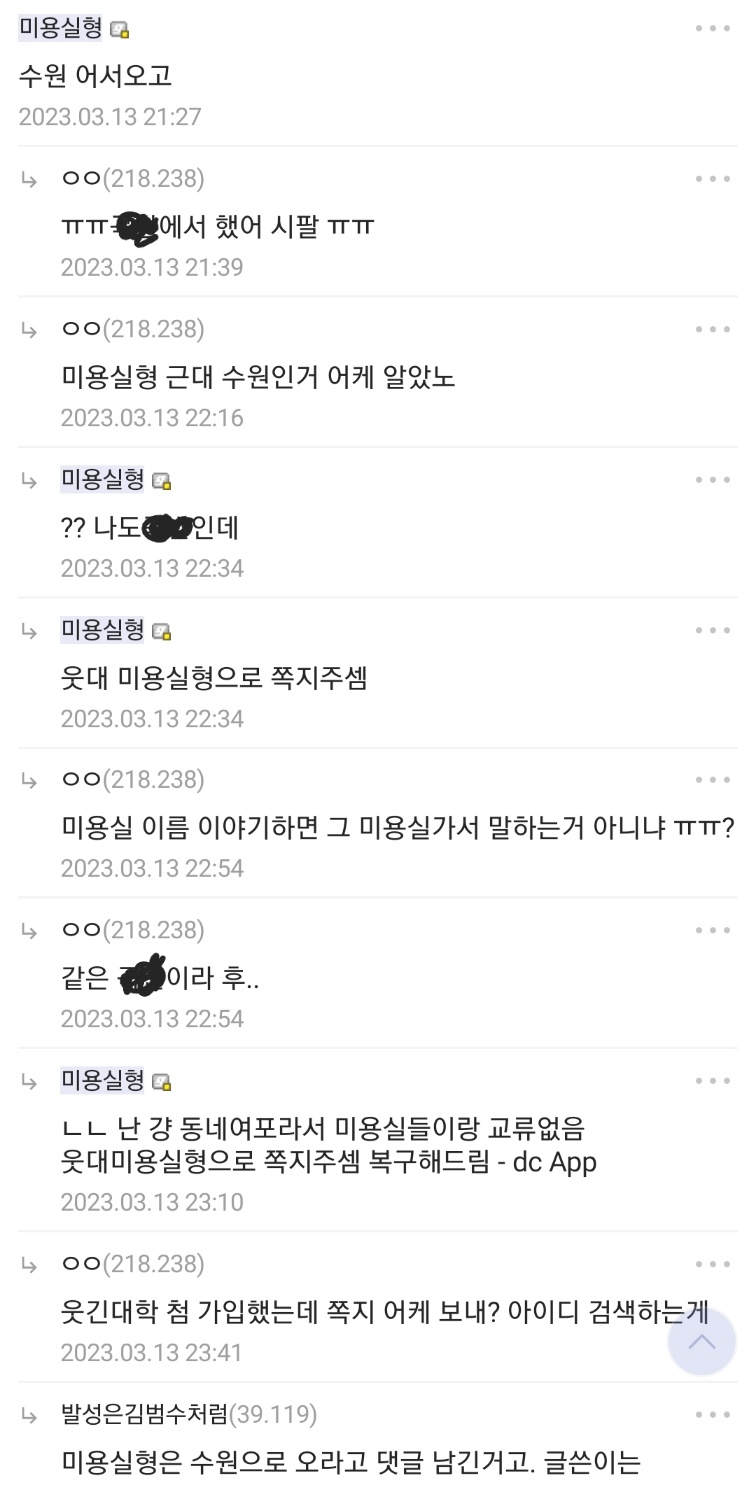The width and height of the screenshot is (754, 1503).
Task: Open the options for 발성은김범수처럼's comment
Action: click(x=713, y=1415)
